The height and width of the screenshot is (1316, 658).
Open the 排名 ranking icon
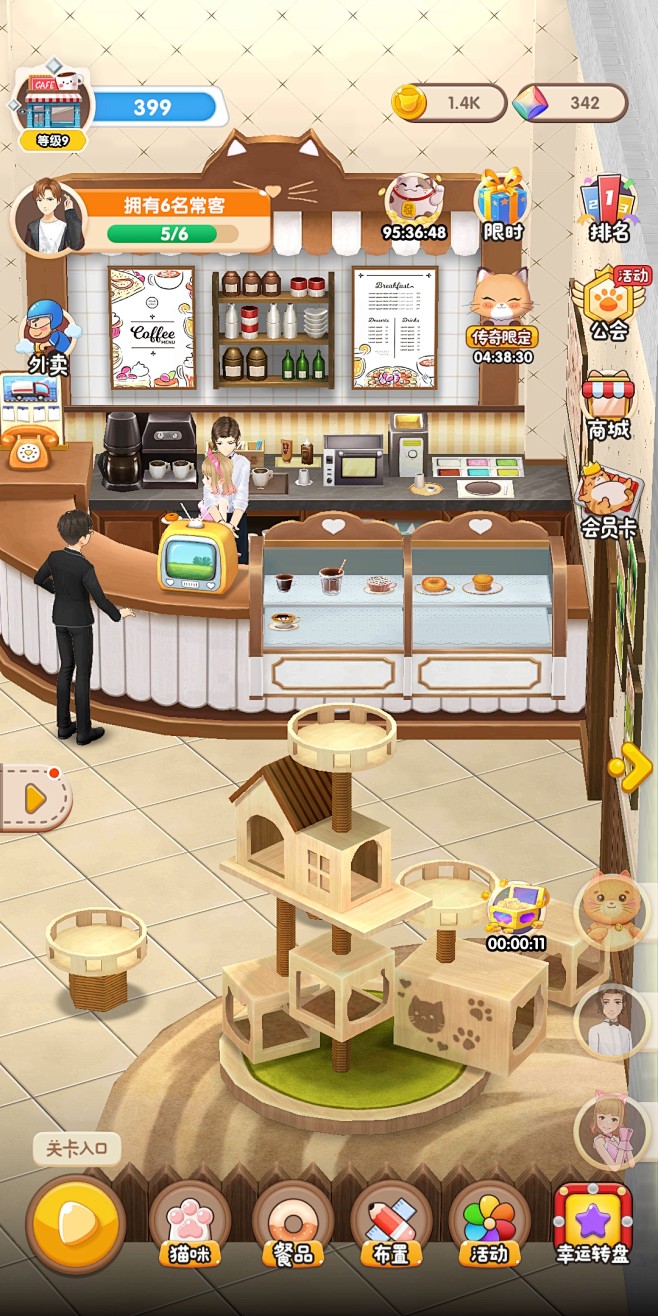coord(609,208)
